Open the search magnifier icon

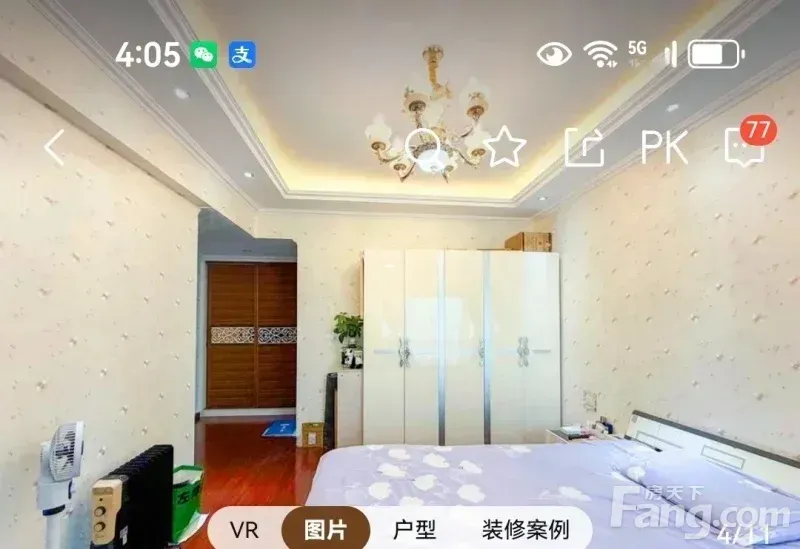425,147
